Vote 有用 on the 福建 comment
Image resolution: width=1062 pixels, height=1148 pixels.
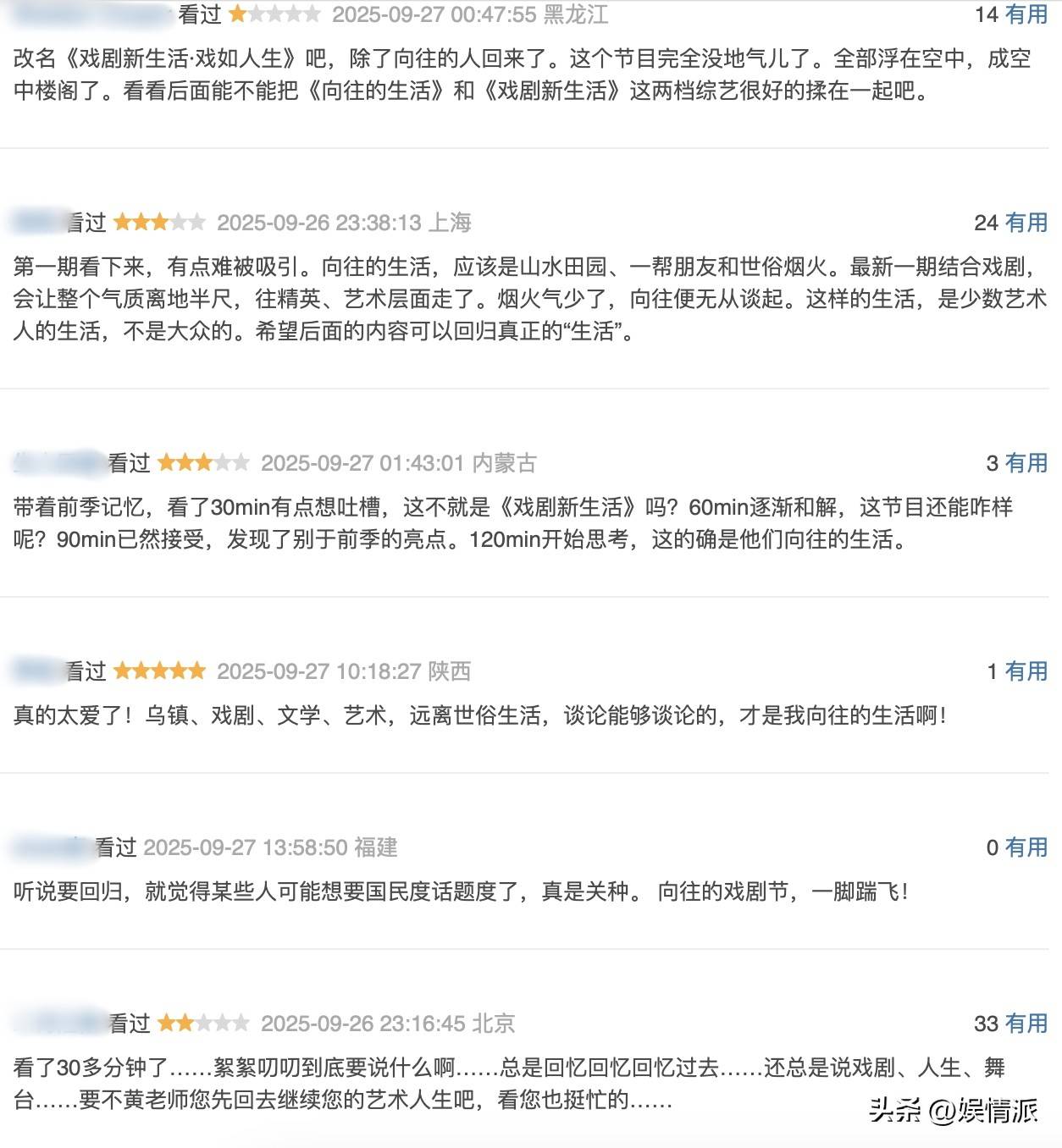[1026, 847]
